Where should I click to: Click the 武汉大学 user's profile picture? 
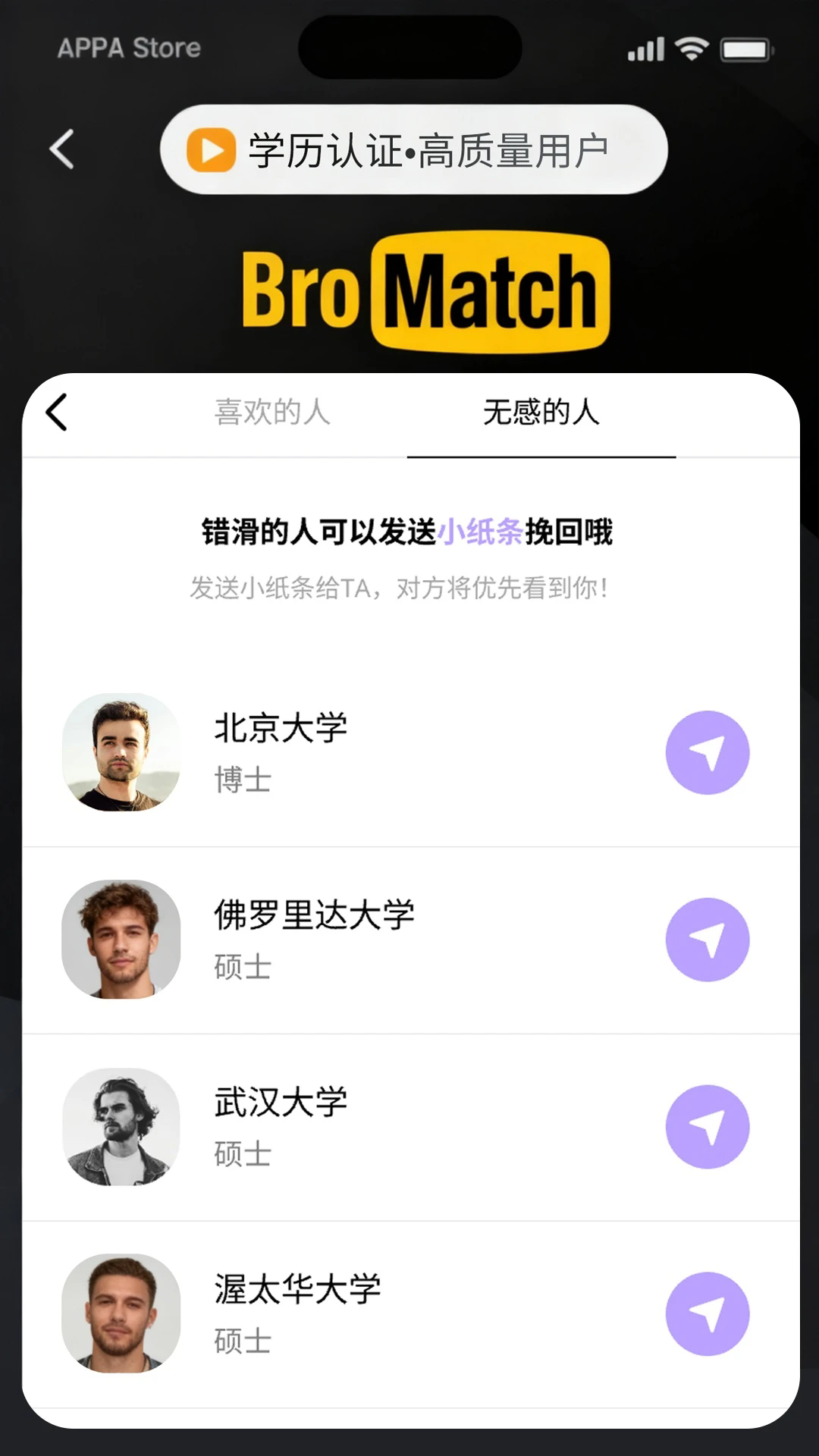(x=120, y=1127)
